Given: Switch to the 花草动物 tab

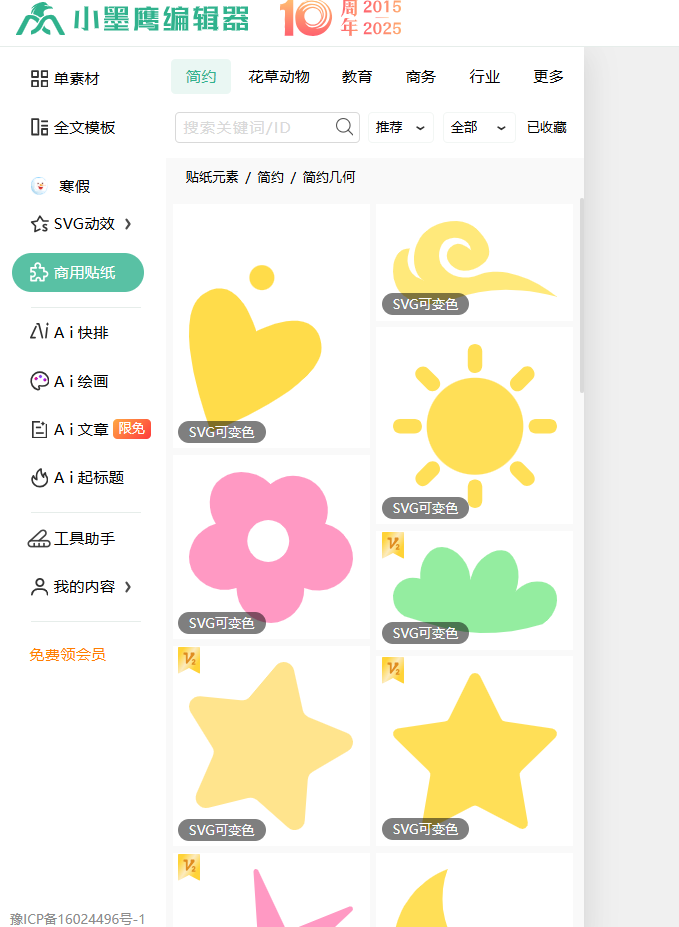Looking at the screenshot, I should (279, 77).
